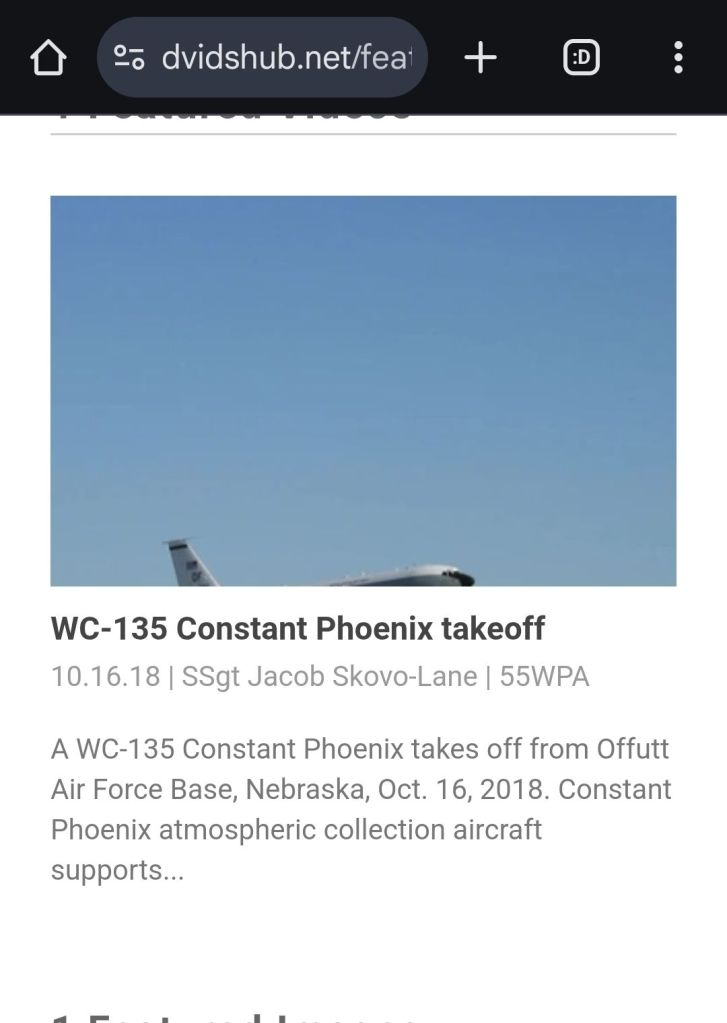Go to the browser home page
This screenshot has height=1023, width=727.
click(48, 58)
